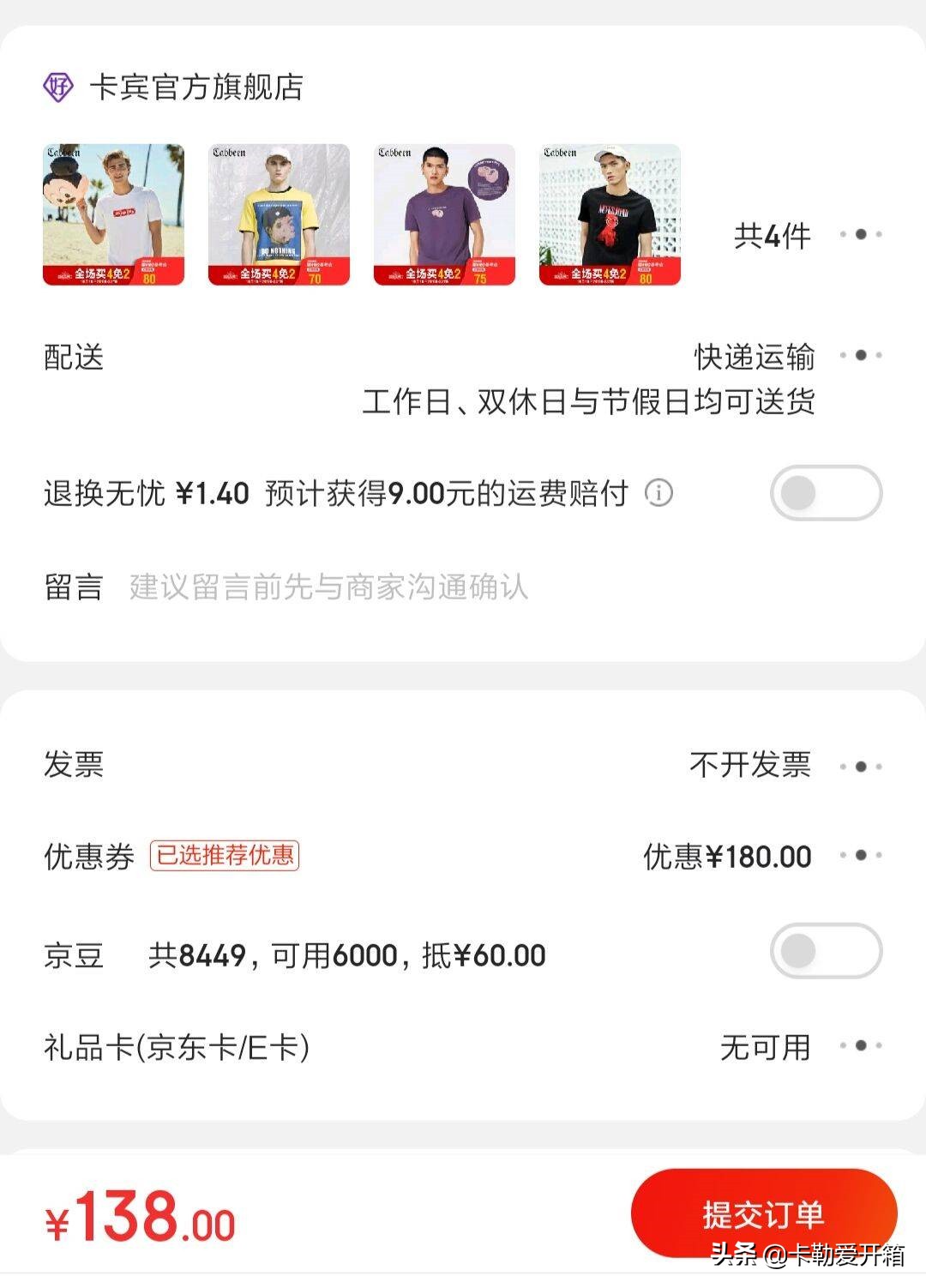Tap the white T-shirt product thumbnail
Viewport: 926px width, 1288px height.
pyautogui.click(x=114, y=214)
